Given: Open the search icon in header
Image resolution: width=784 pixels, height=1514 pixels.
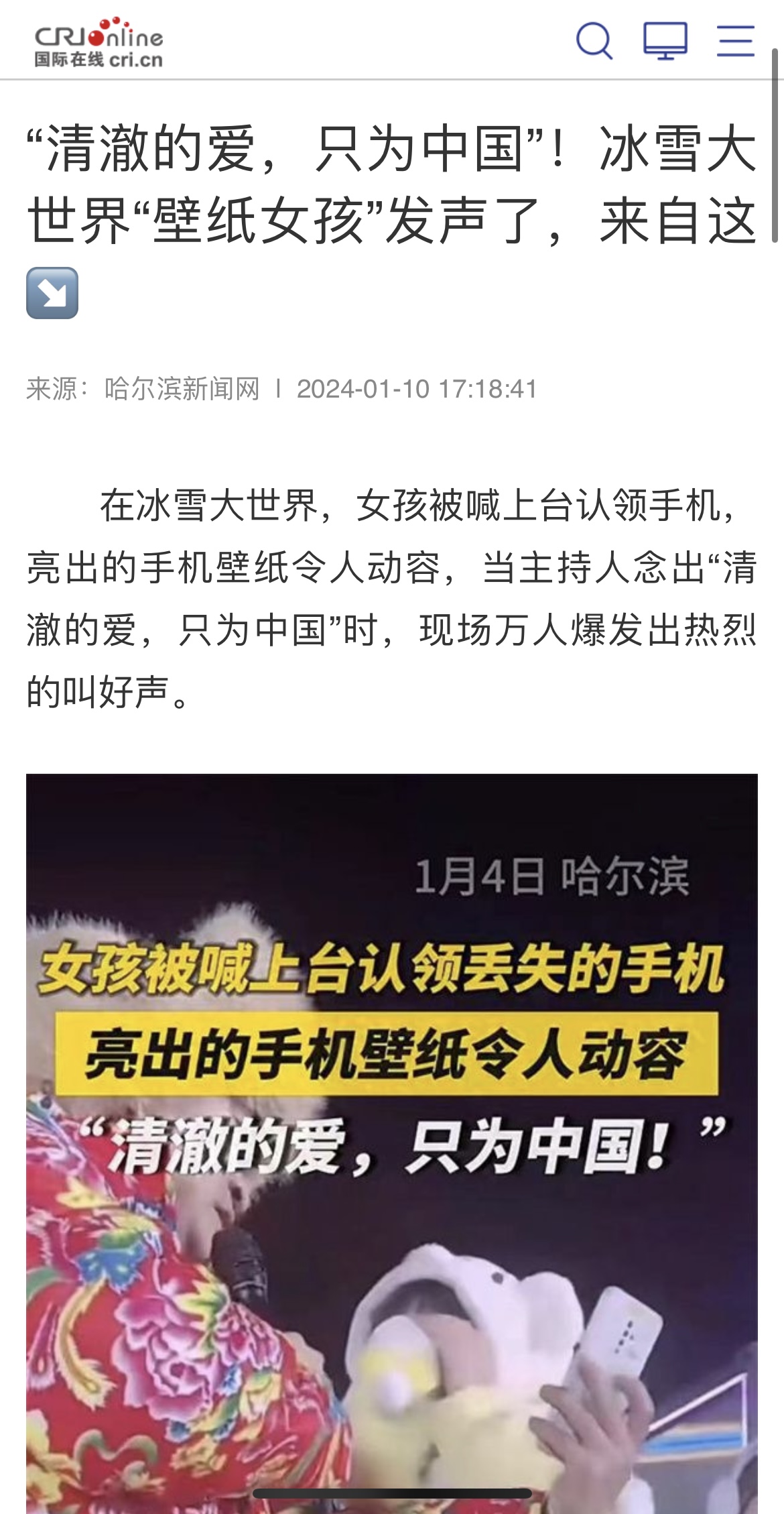Looking at the screenshot, I should (594, 41).
